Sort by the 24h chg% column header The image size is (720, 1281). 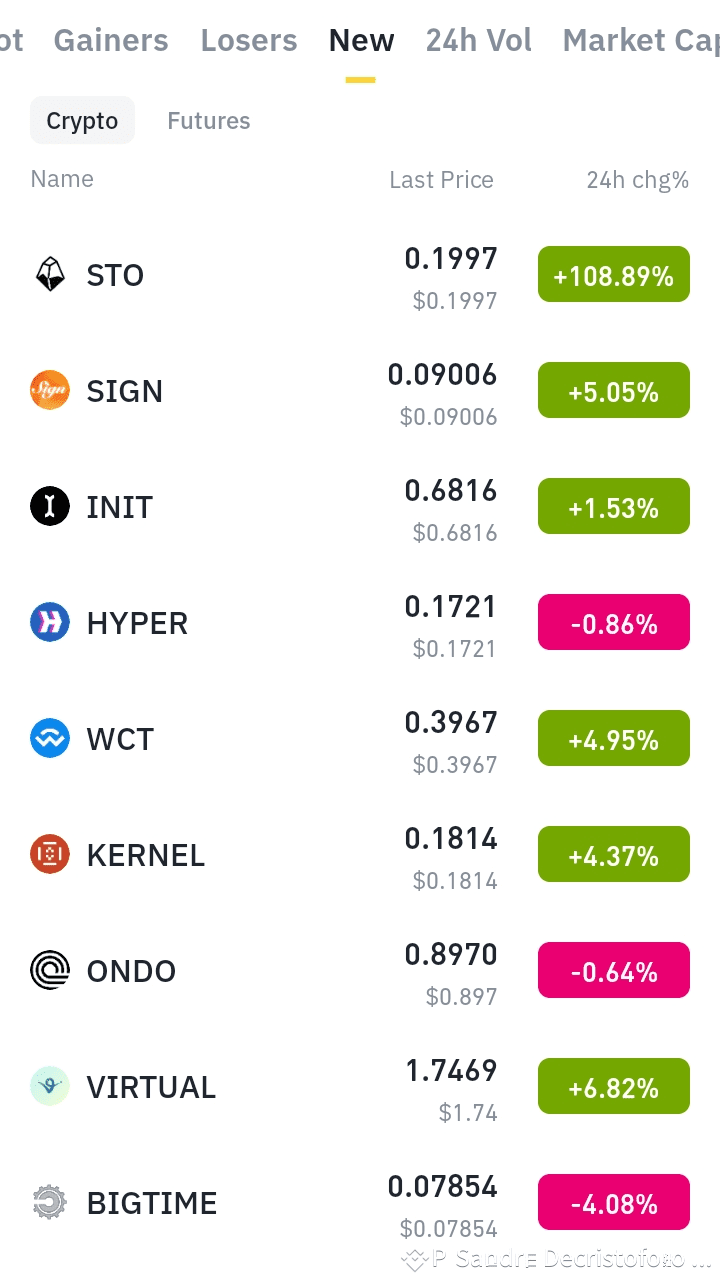tap(638, 179)
